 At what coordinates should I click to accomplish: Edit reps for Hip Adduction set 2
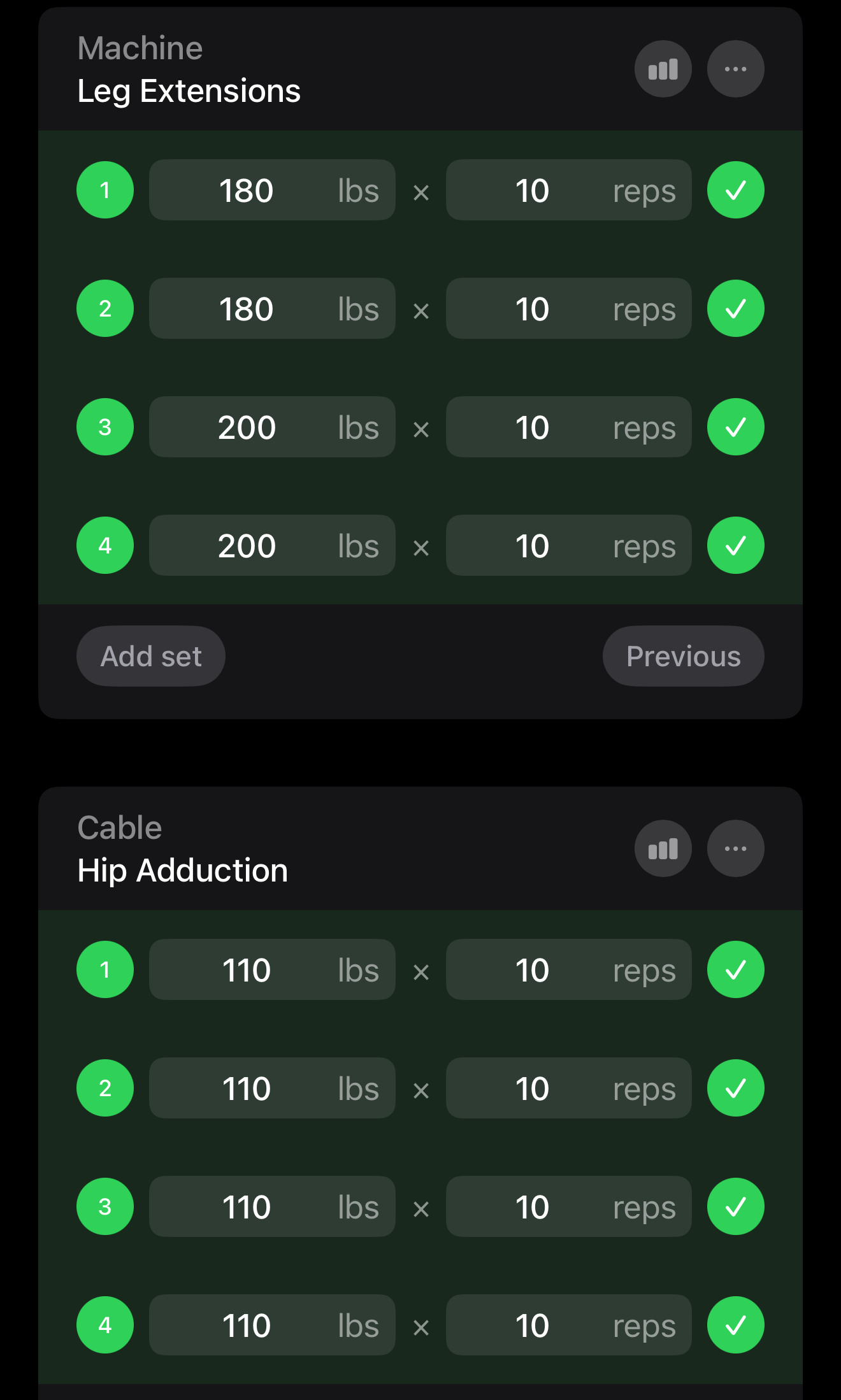pyautogui.click(x=568, y=1088)
